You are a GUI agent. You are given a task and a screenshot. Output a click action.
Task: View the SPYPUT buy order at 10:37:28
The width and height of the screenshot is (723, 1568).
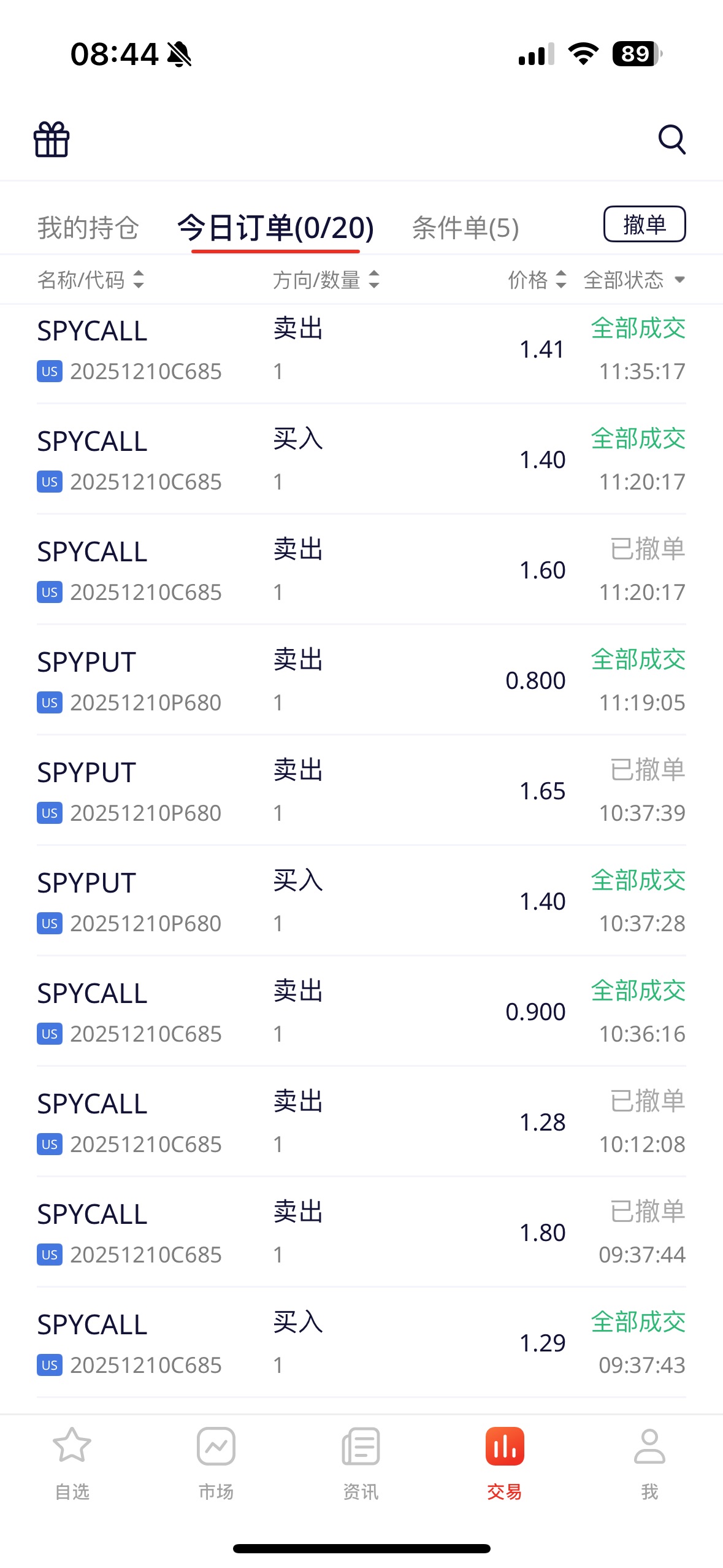coord(361,902)
